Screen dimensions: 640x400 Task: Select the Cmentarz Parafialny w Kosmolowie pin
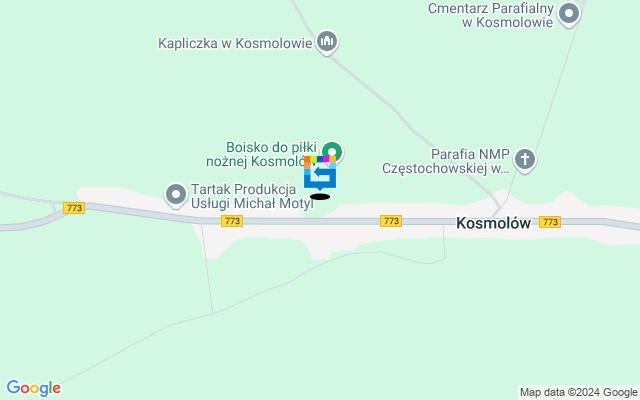[x=569, y=14]
